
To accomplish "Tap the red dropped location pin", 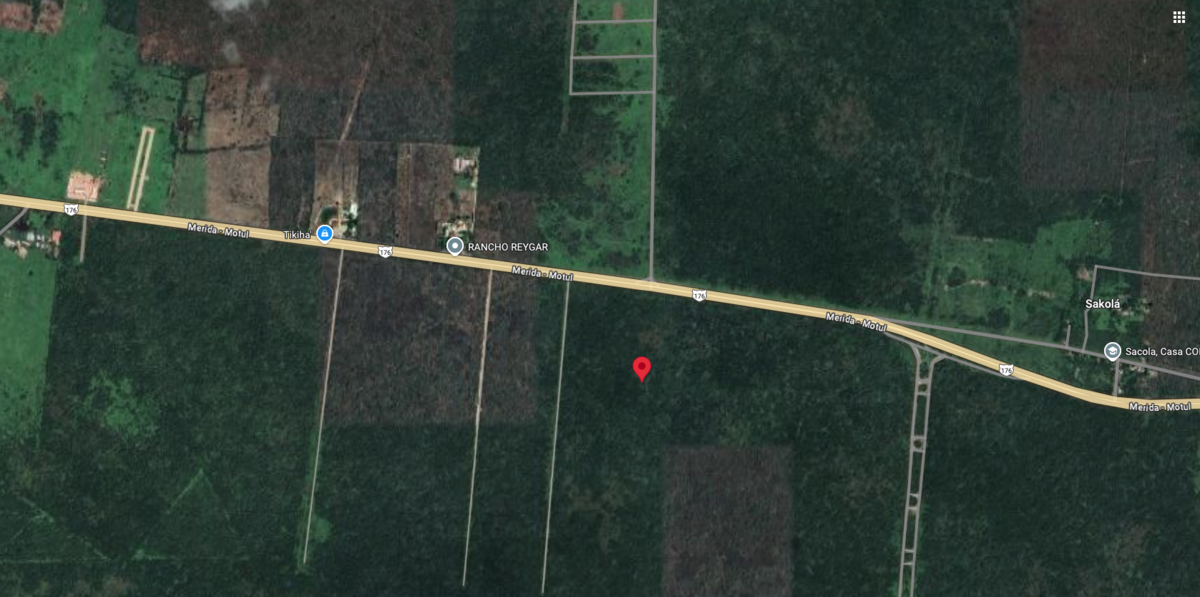I will pyautogui.click(x=642, y=368).
